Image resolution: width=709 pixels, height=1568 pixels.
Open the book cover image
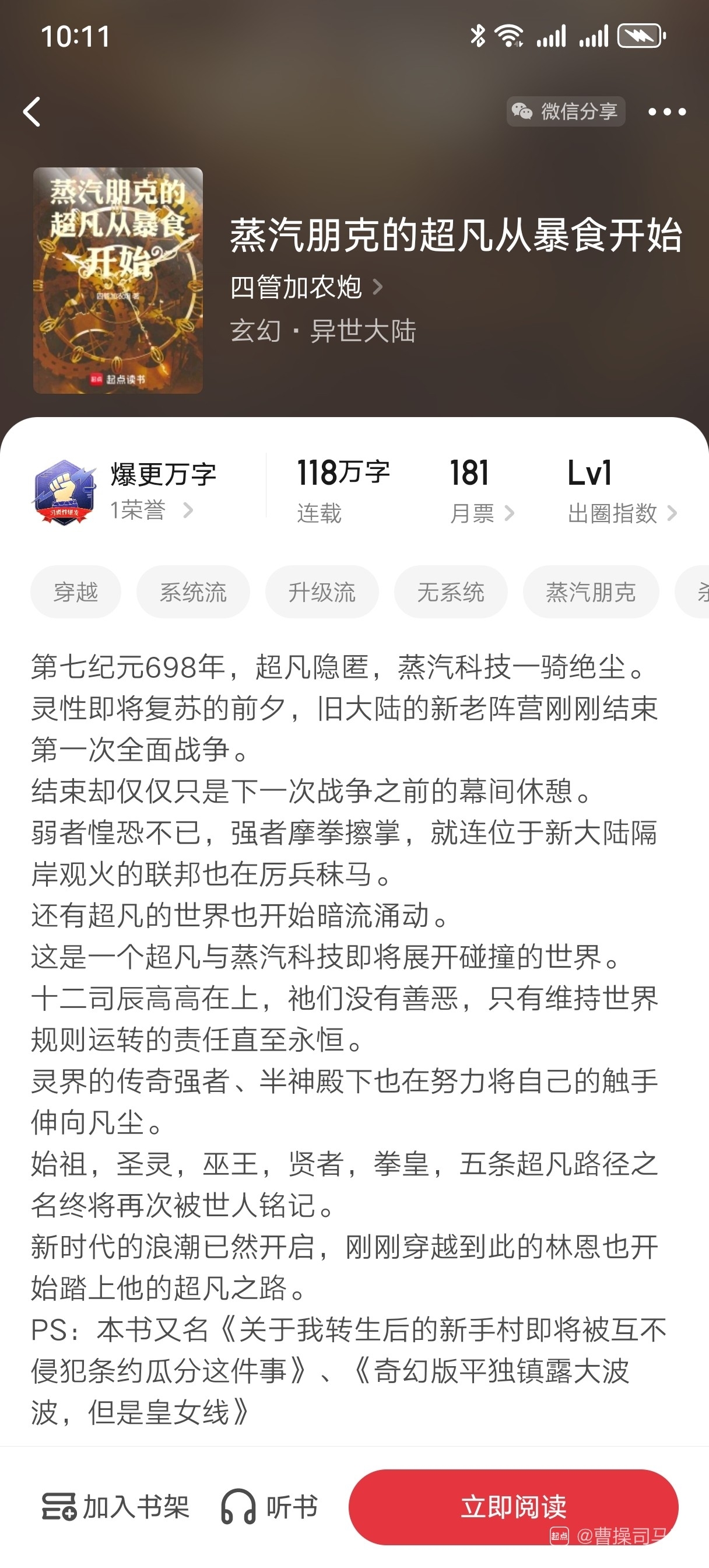(x=118, y=280)
